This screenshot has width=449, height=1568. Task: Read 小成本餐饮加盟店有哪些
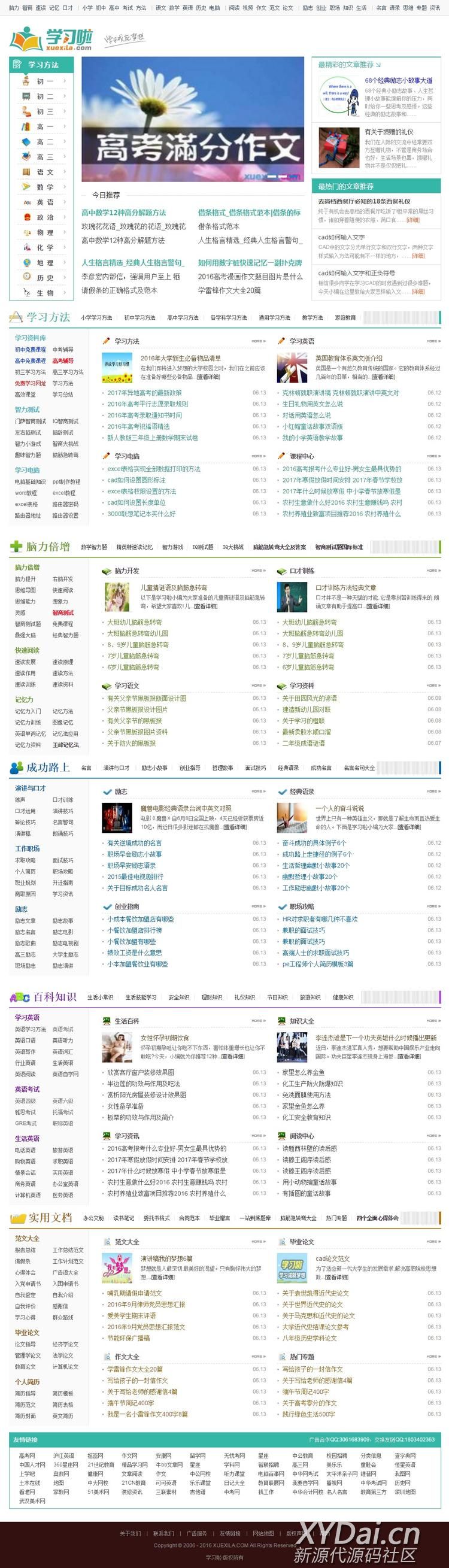click(x=141, y=919)
